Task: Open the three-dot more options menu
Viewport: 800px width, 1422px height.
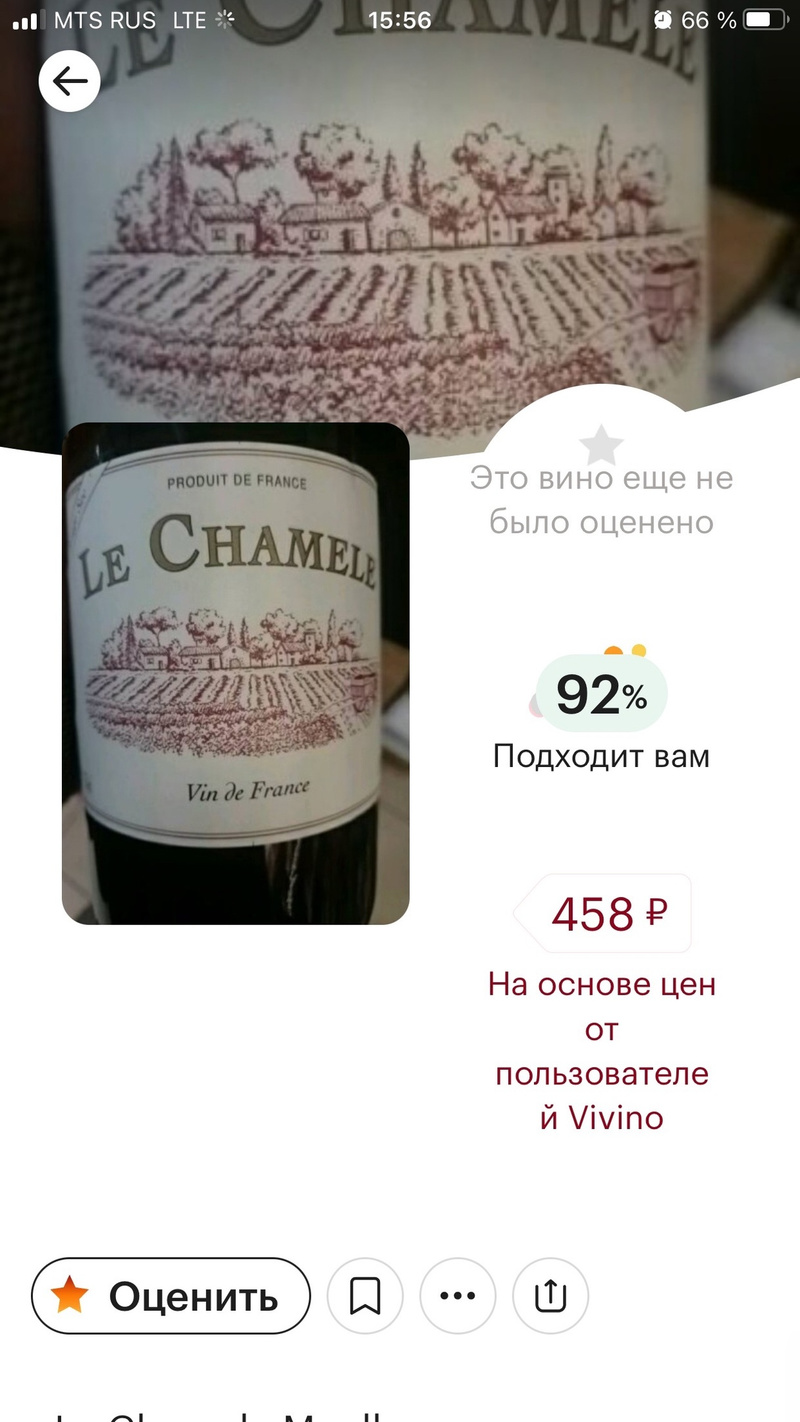Action: click(458, 1296)
